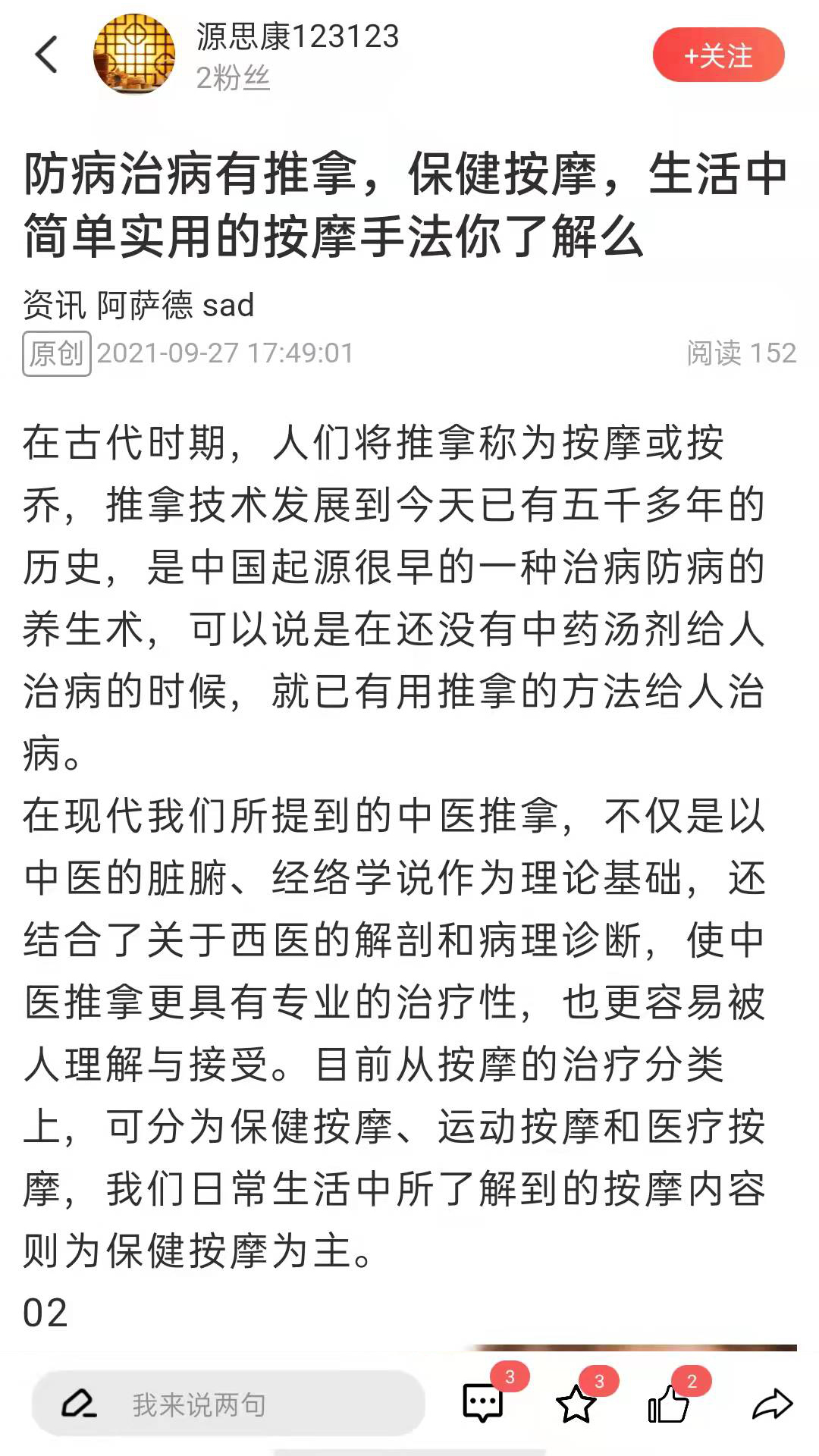Screen dimensions: 819x1456
Task: Like the article with the thumbs-up
Action: click(x=668, y=1404)
